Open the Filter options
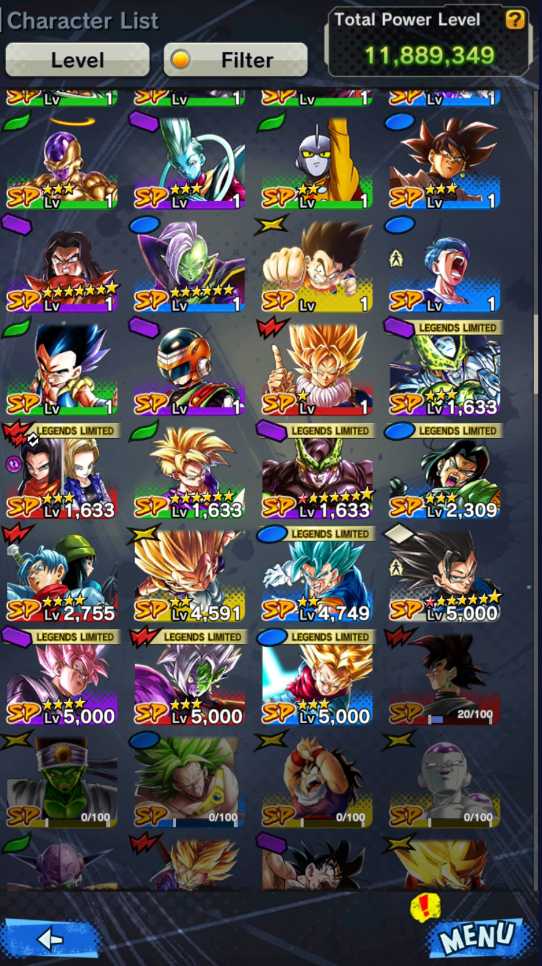542x966 pixels. point(236,60)
